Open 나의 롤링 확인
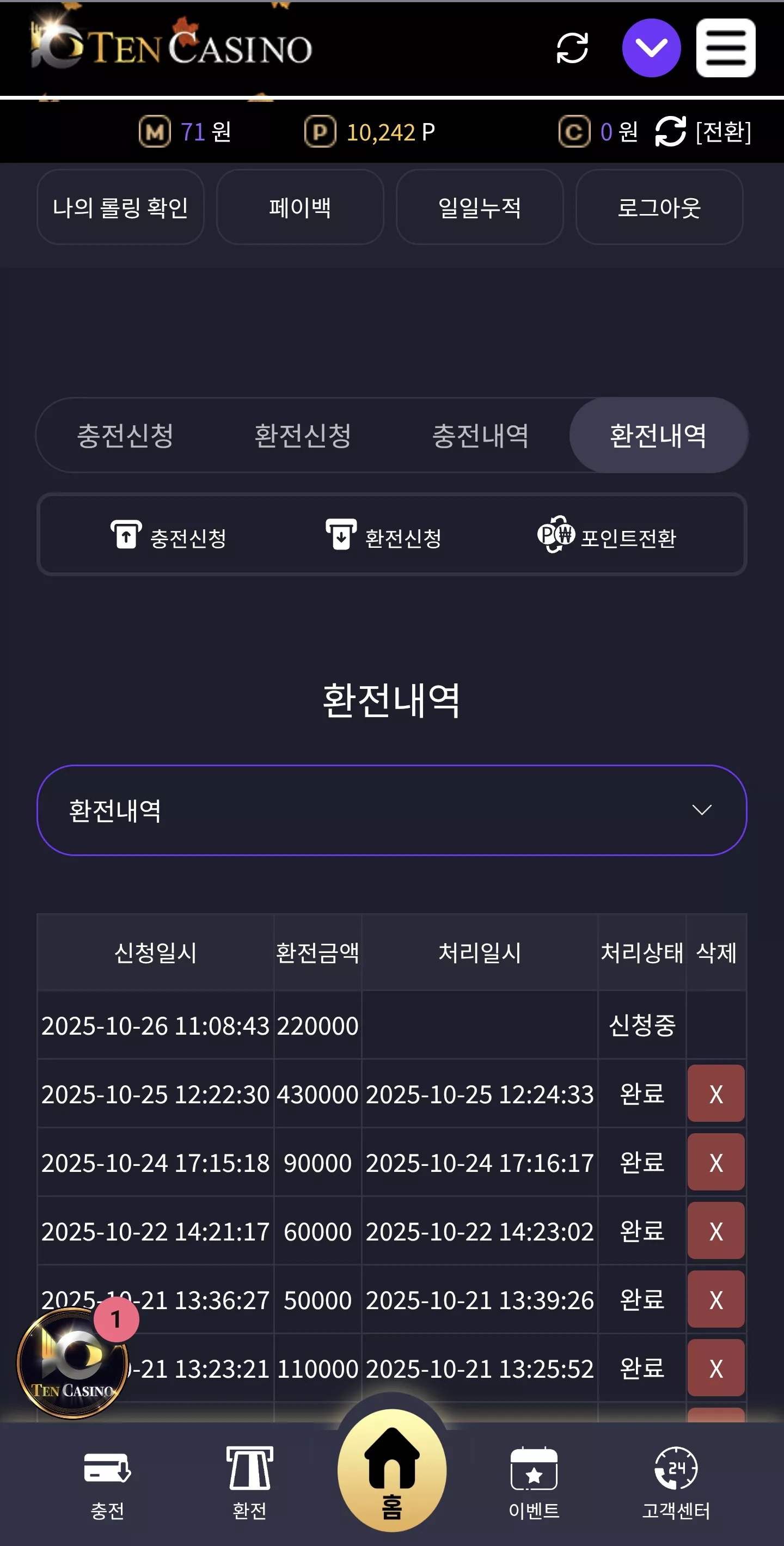This screenshot has width=784, height=1546. coord(120,207)
